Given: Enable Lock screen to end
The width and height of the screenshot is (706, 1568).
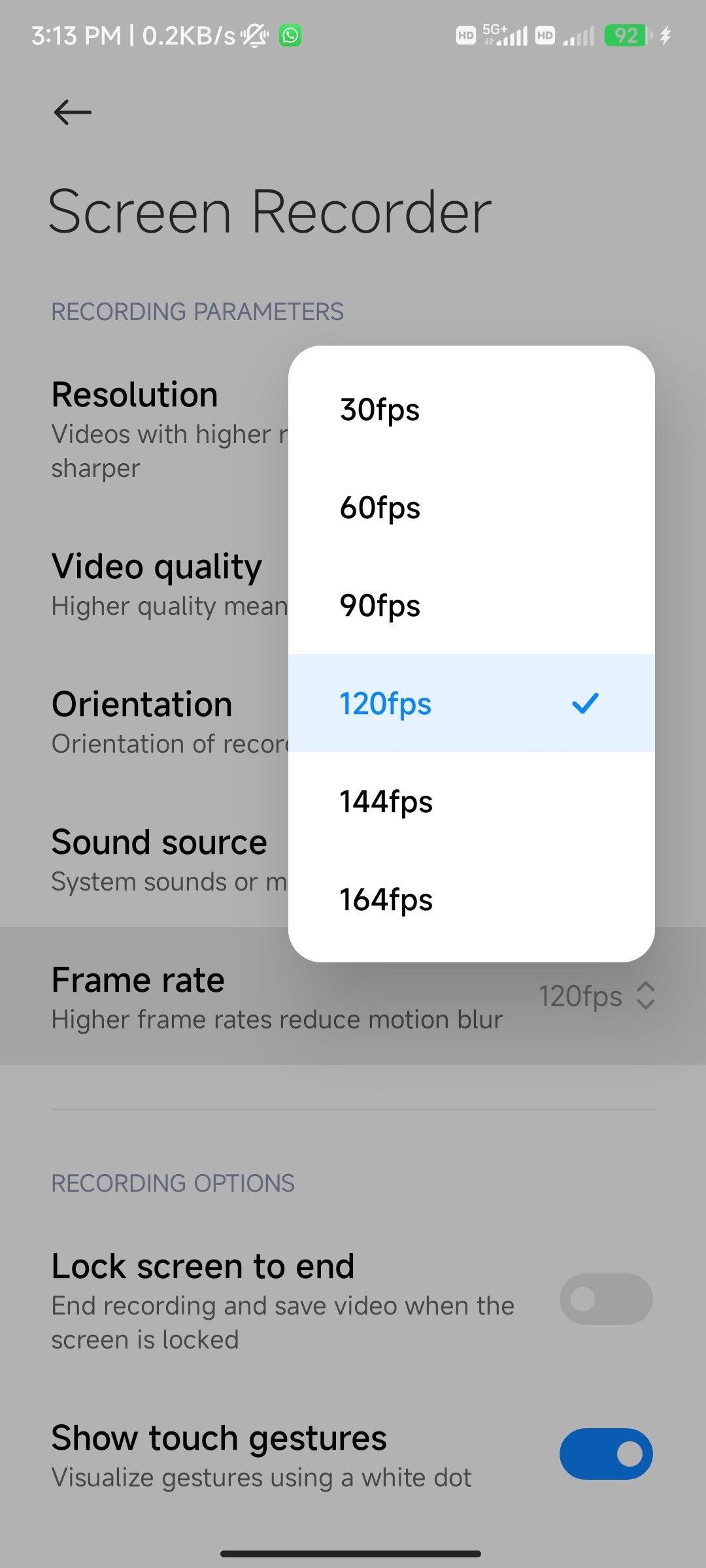Looking at the screenshot, I should point(605,1299).
